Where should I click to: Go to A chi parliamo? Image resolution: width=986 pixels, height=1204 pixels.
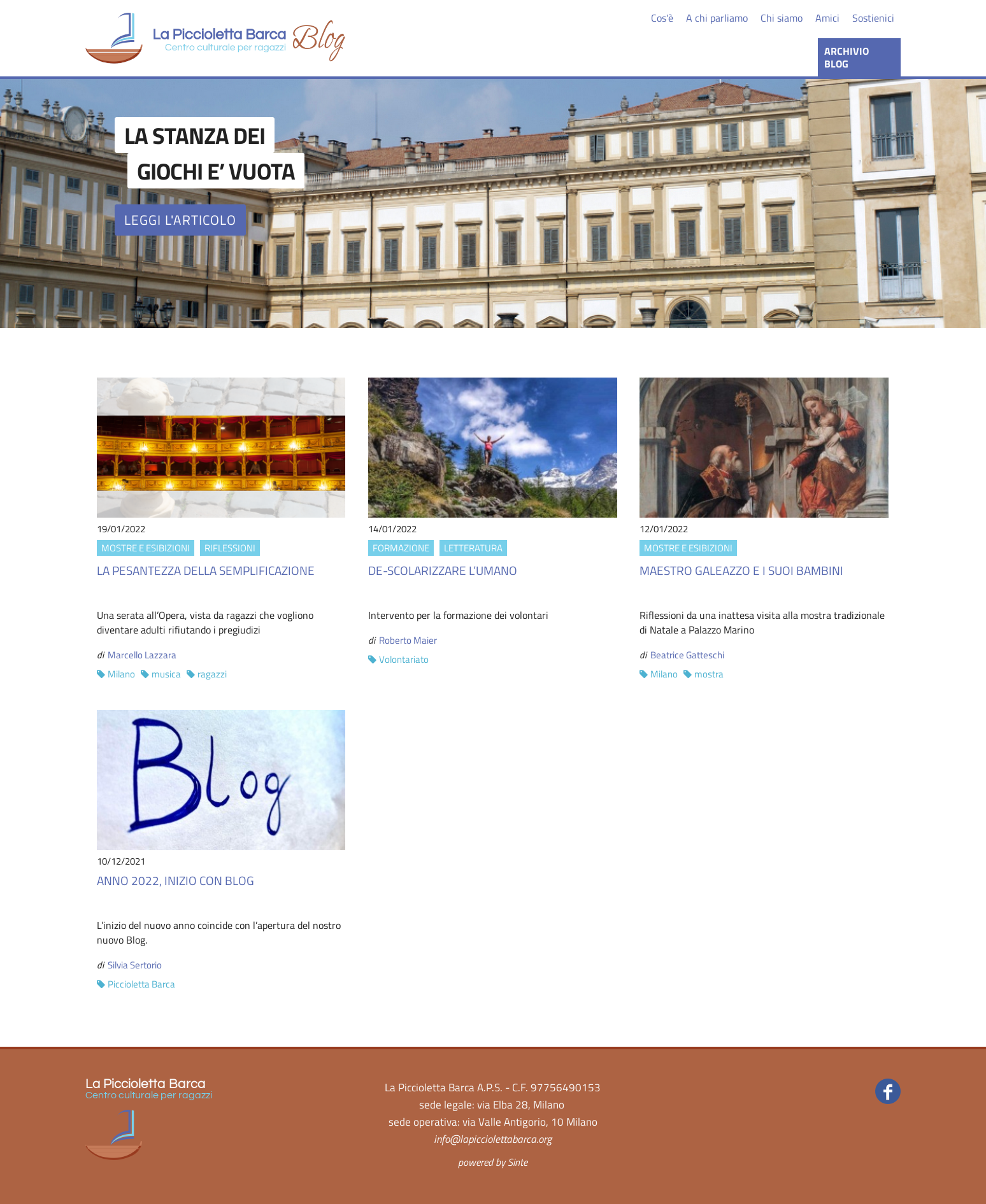(x=717, y=18)
